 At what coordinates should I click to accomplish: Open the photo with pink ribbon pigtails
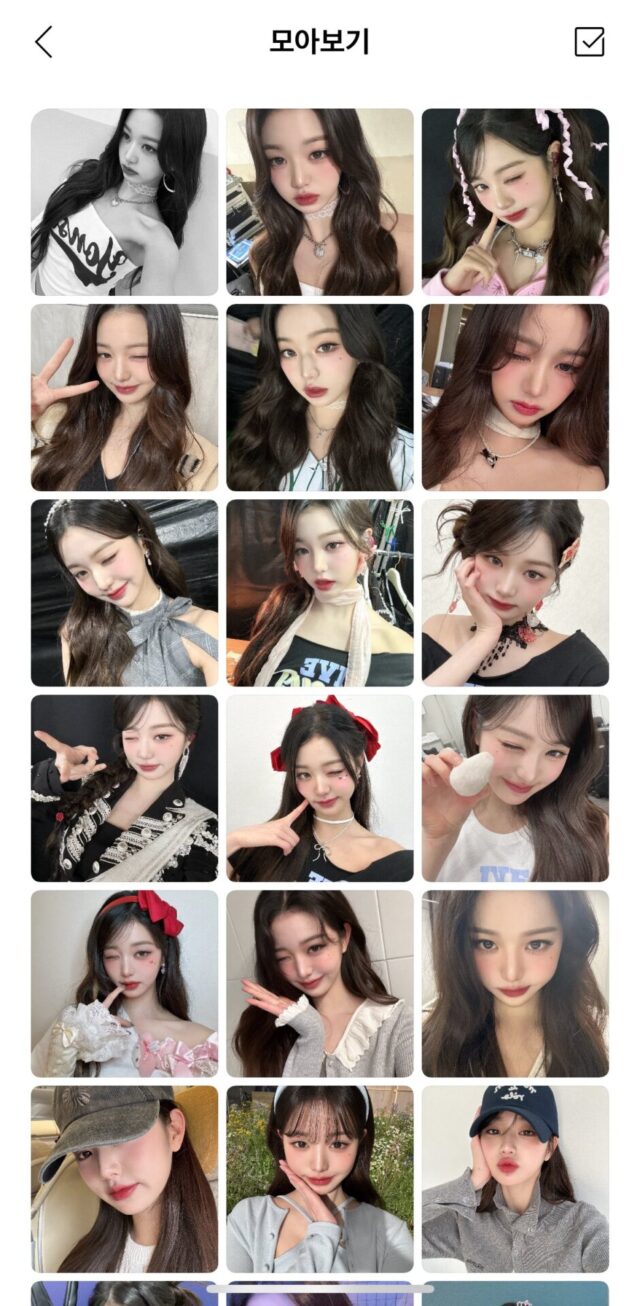click(x=515, y=202)
